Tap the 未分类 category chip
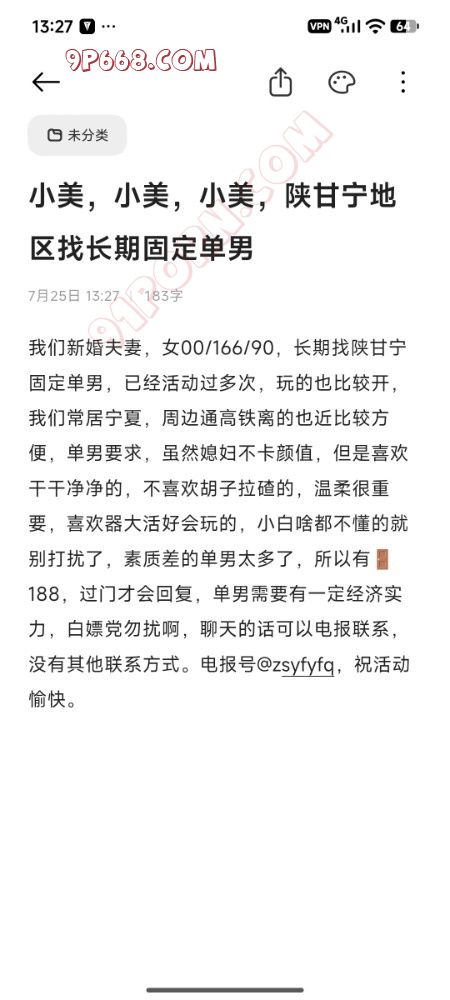Viewport: 450px width, 1000px height. pos(77,135)
